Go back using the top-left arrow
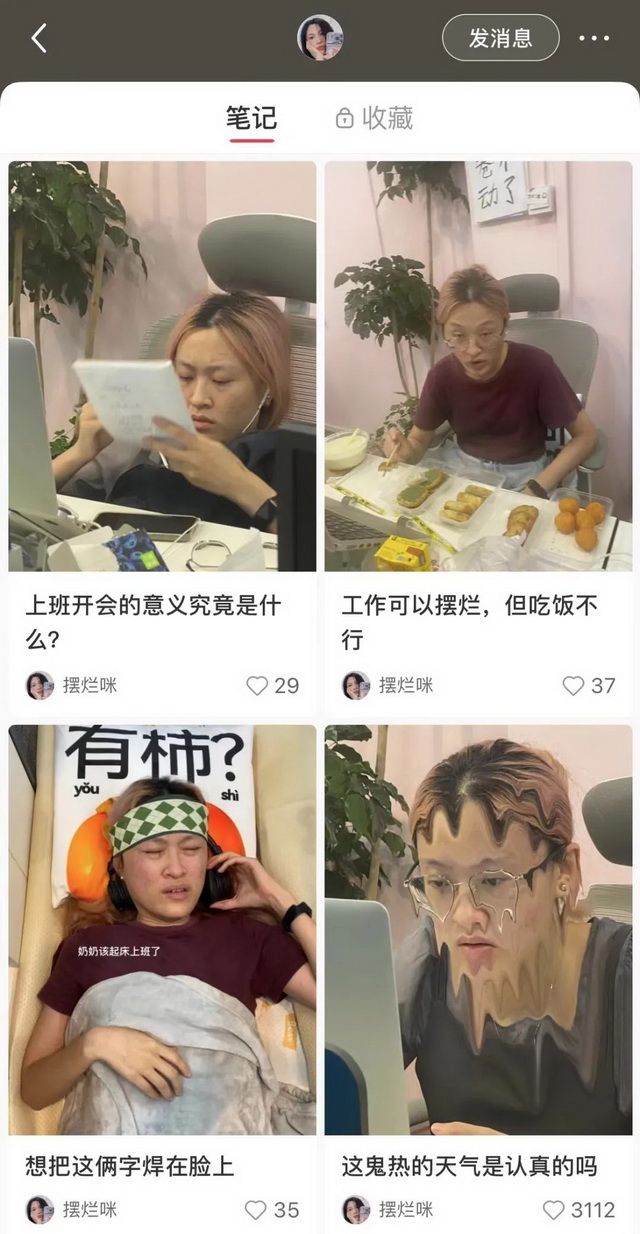The image size is (640, 1234). tap(39, 39)
